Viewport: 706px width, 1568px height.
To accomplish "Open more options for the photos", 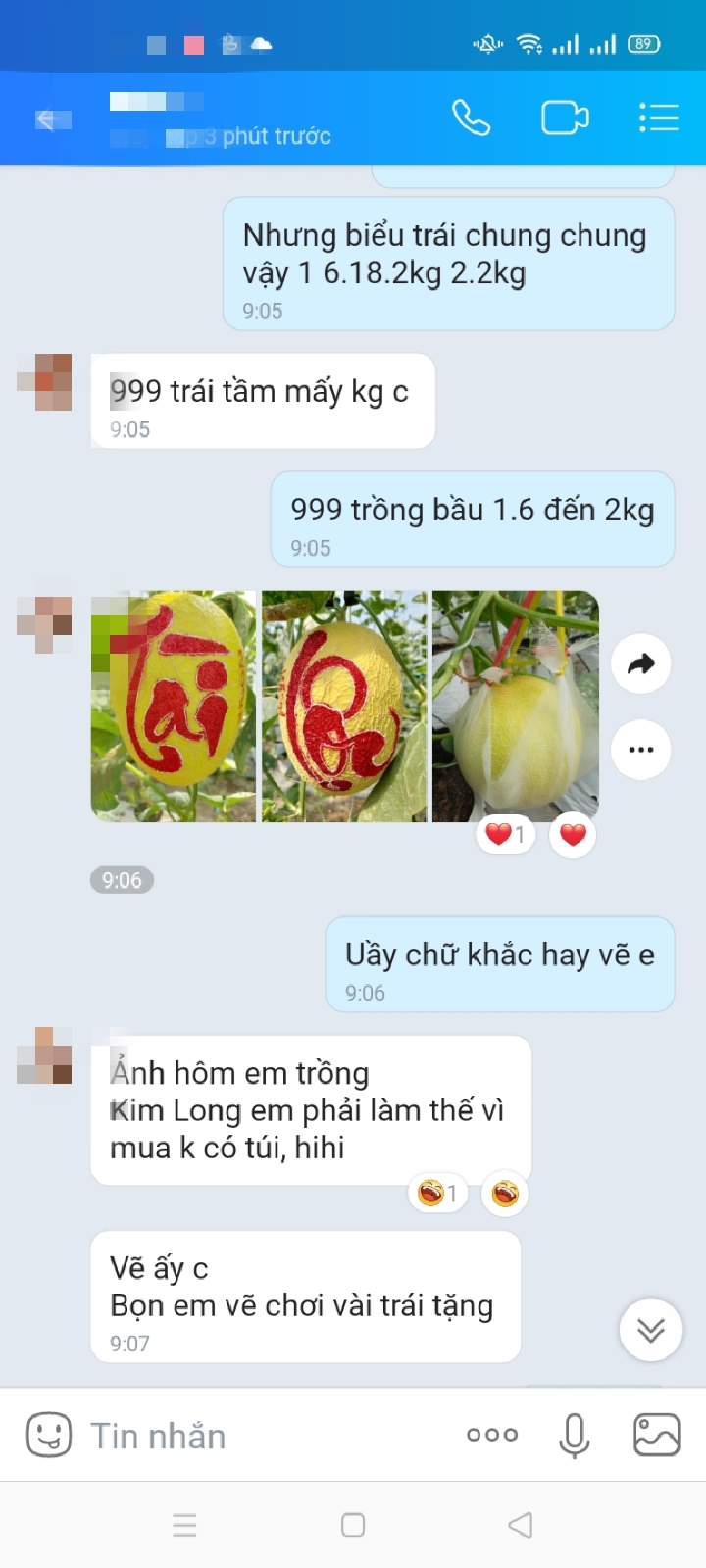I will [x=640, y=750].
